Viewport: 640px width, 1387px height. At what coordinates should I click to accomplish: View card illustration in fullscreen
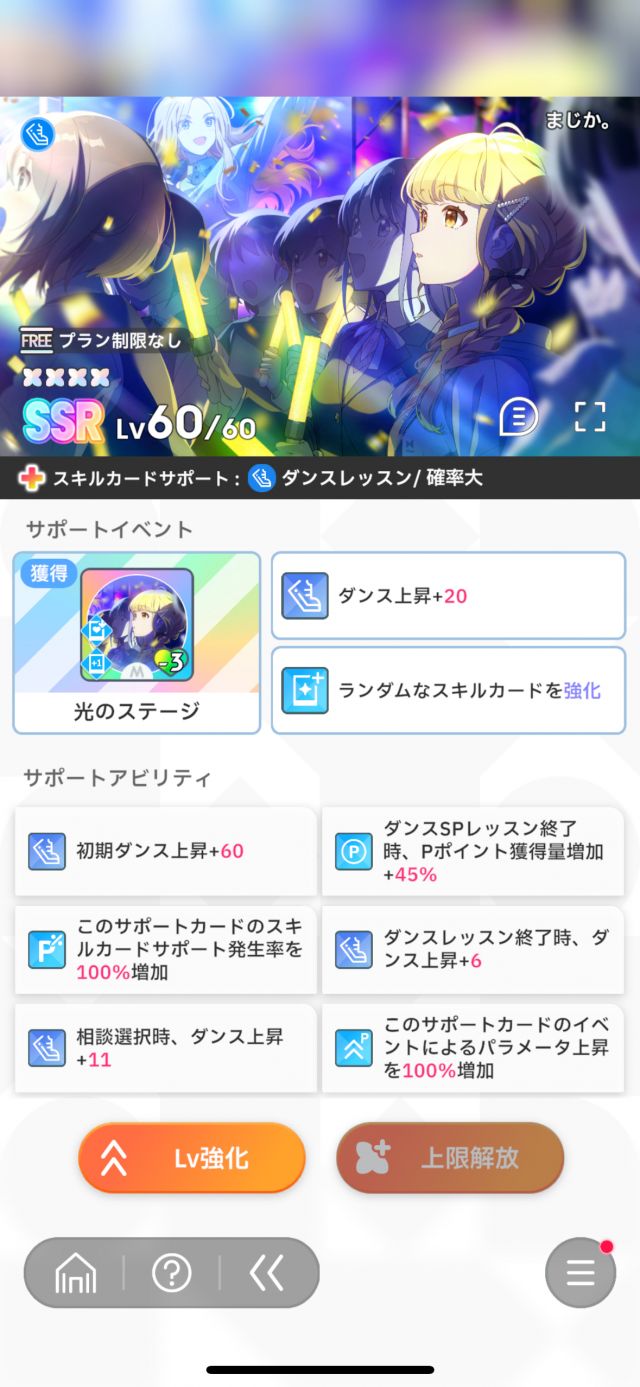(x=590, y=416)
